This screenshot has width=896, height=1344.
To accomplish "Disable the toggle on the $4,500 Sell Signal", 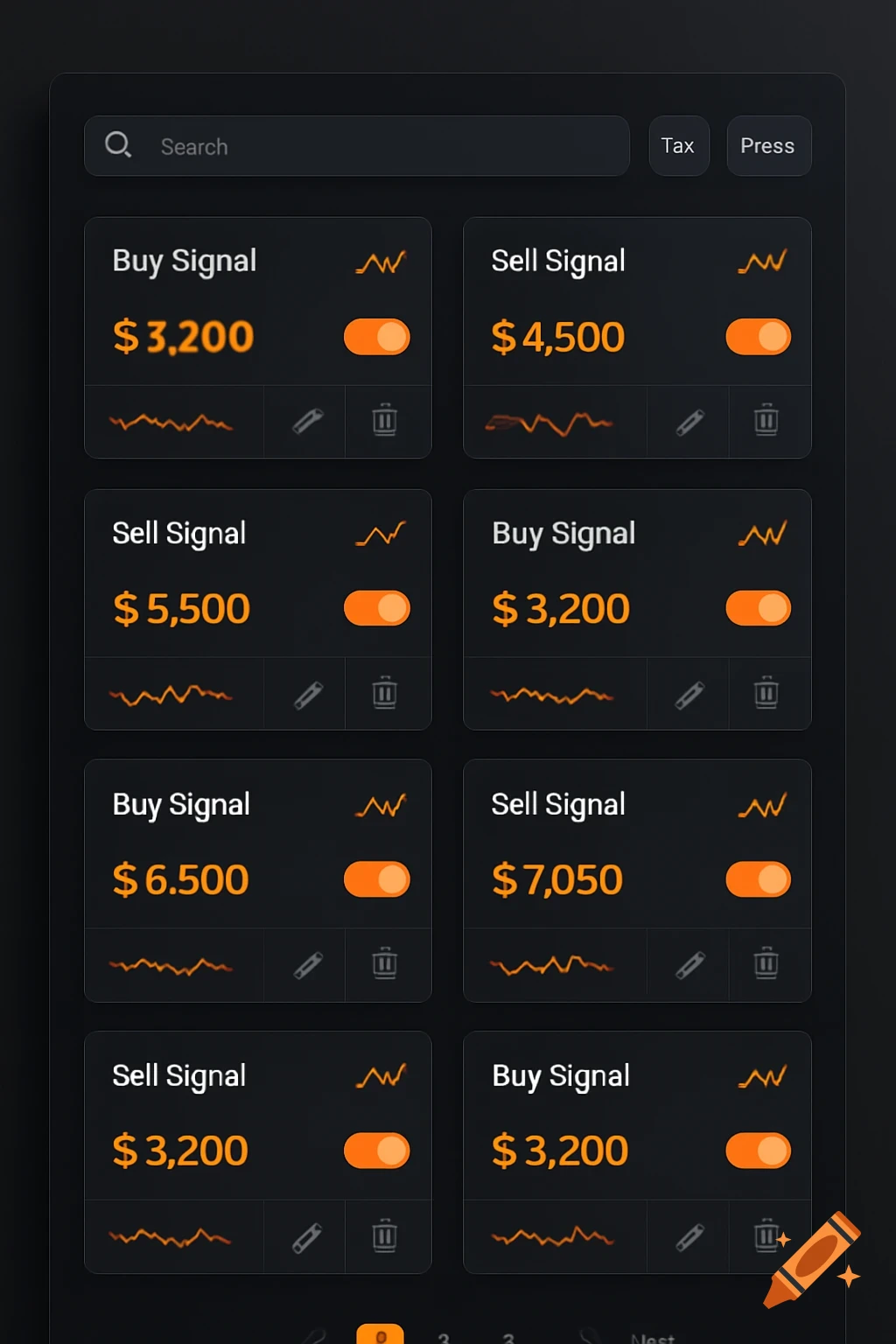I will (757, 336).
